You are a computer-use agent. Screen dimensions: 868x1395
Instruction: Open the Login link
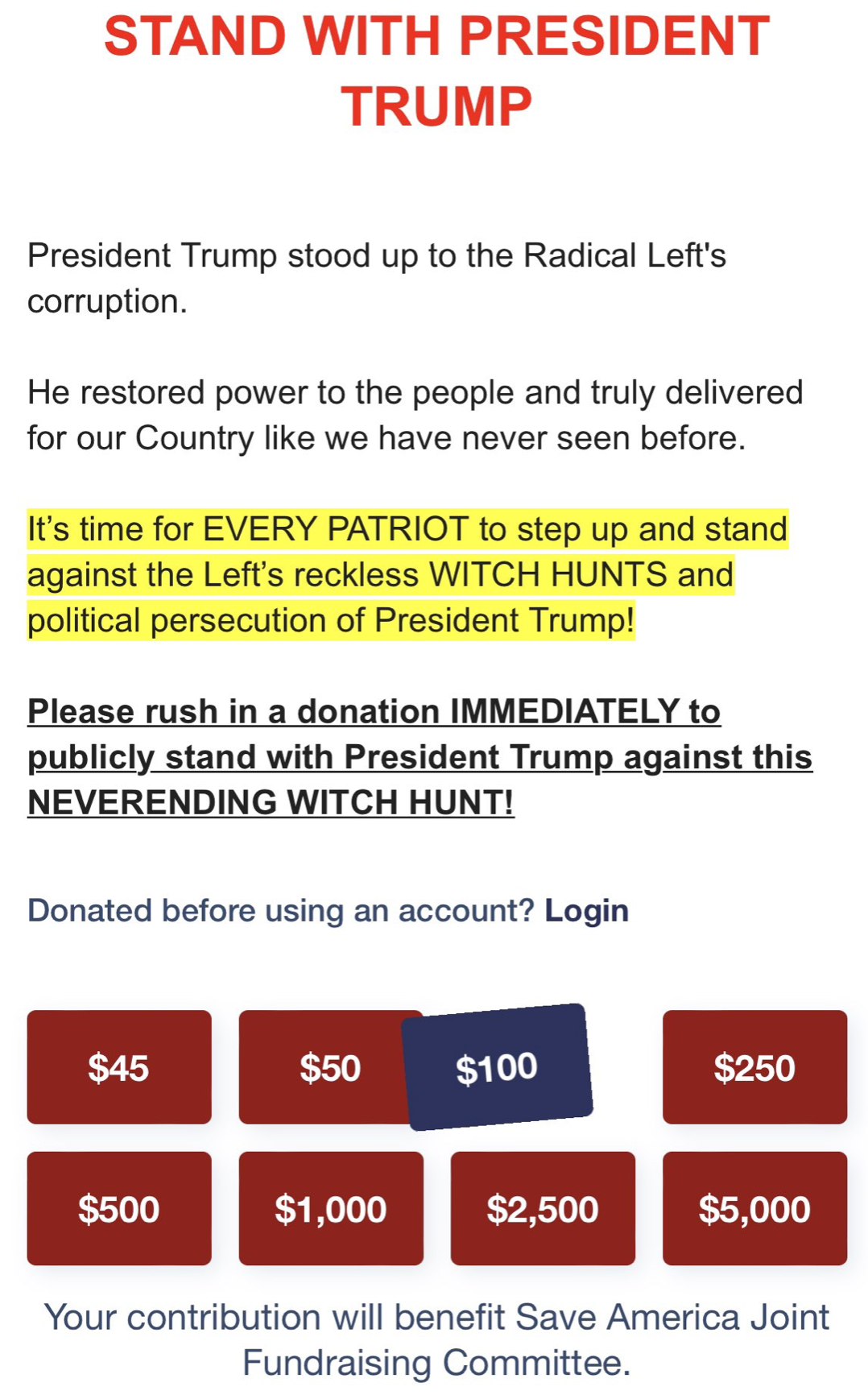pyautogui.click(x=586, y=911)
